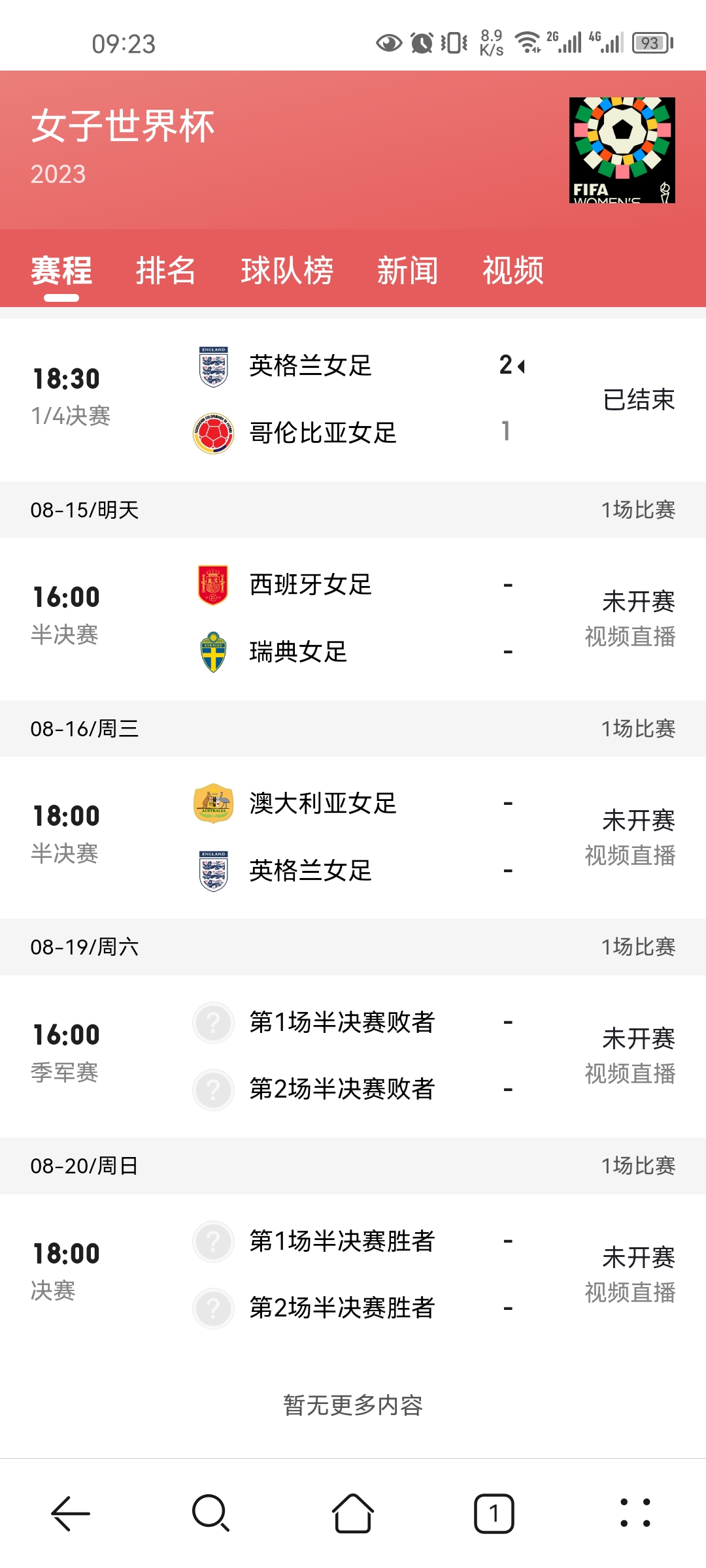
Task: Go back with the browser back arrow
Action: (x=71, y=1513)
